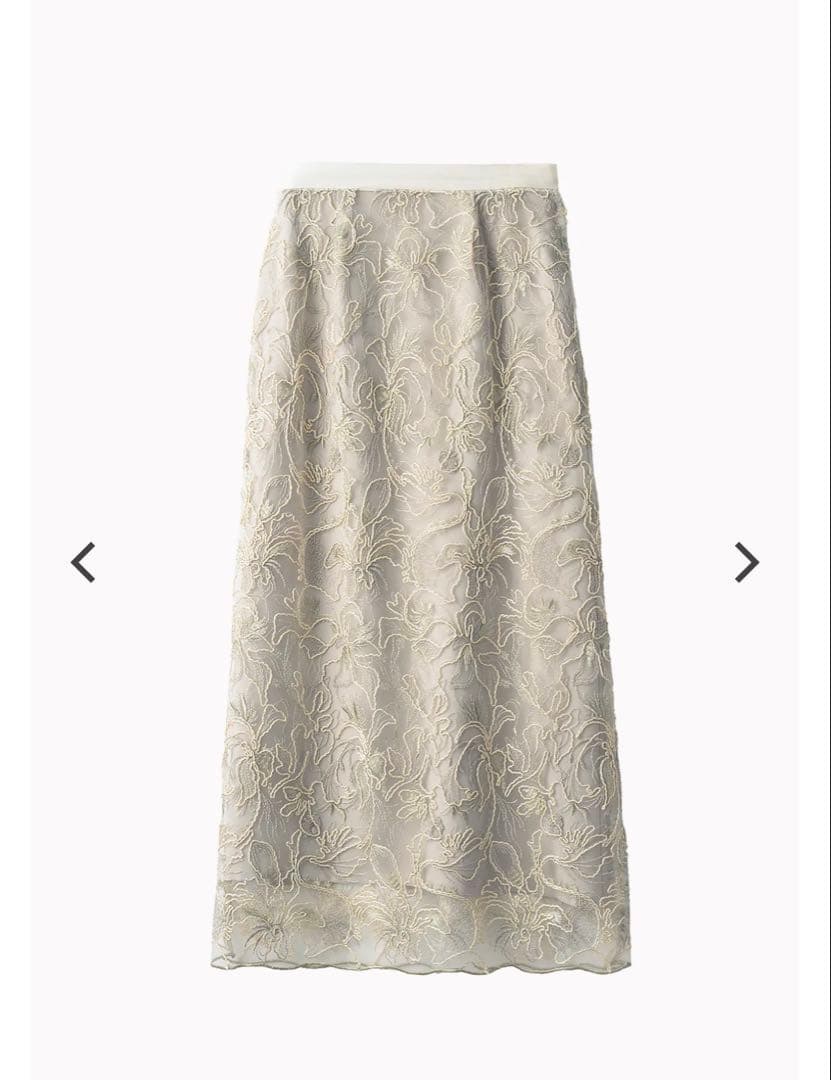Go to the previous product image
The height and width of the screenshot is (1080, 831).
(83, 562)
